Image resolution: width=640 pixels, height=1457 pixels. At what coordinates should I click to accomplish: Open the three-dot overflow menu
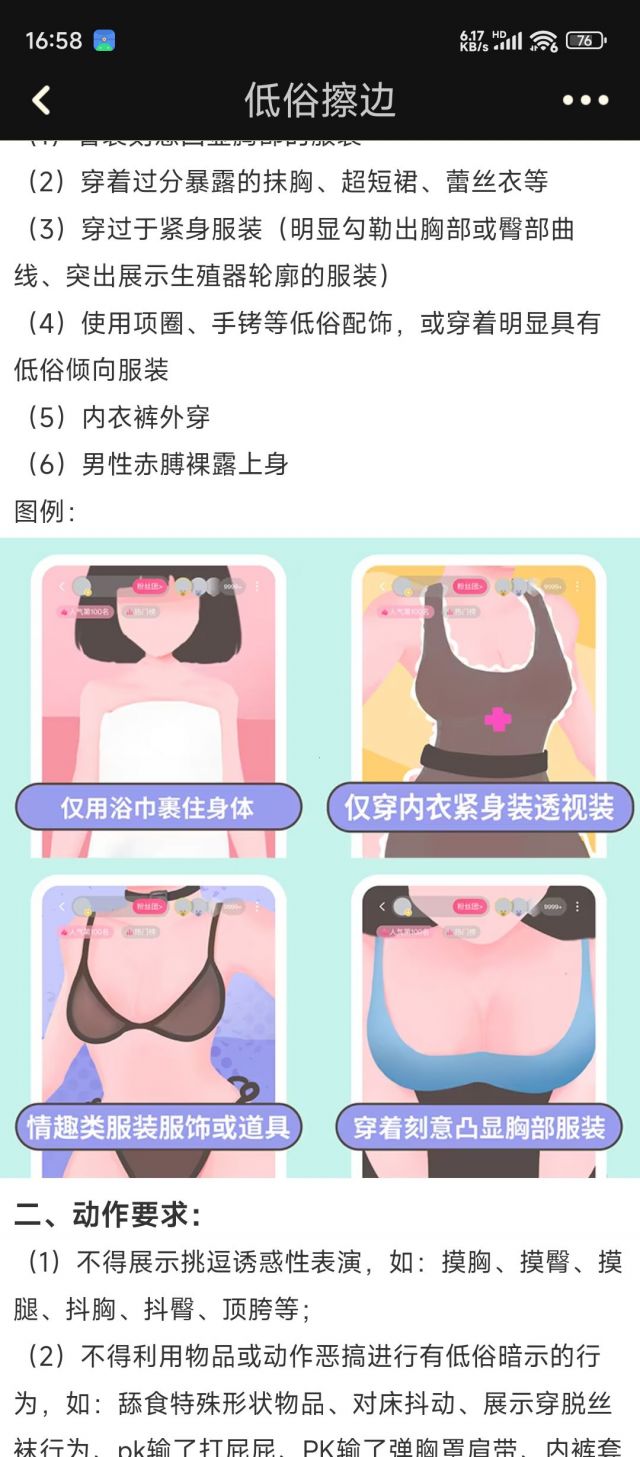click(585, 100)
